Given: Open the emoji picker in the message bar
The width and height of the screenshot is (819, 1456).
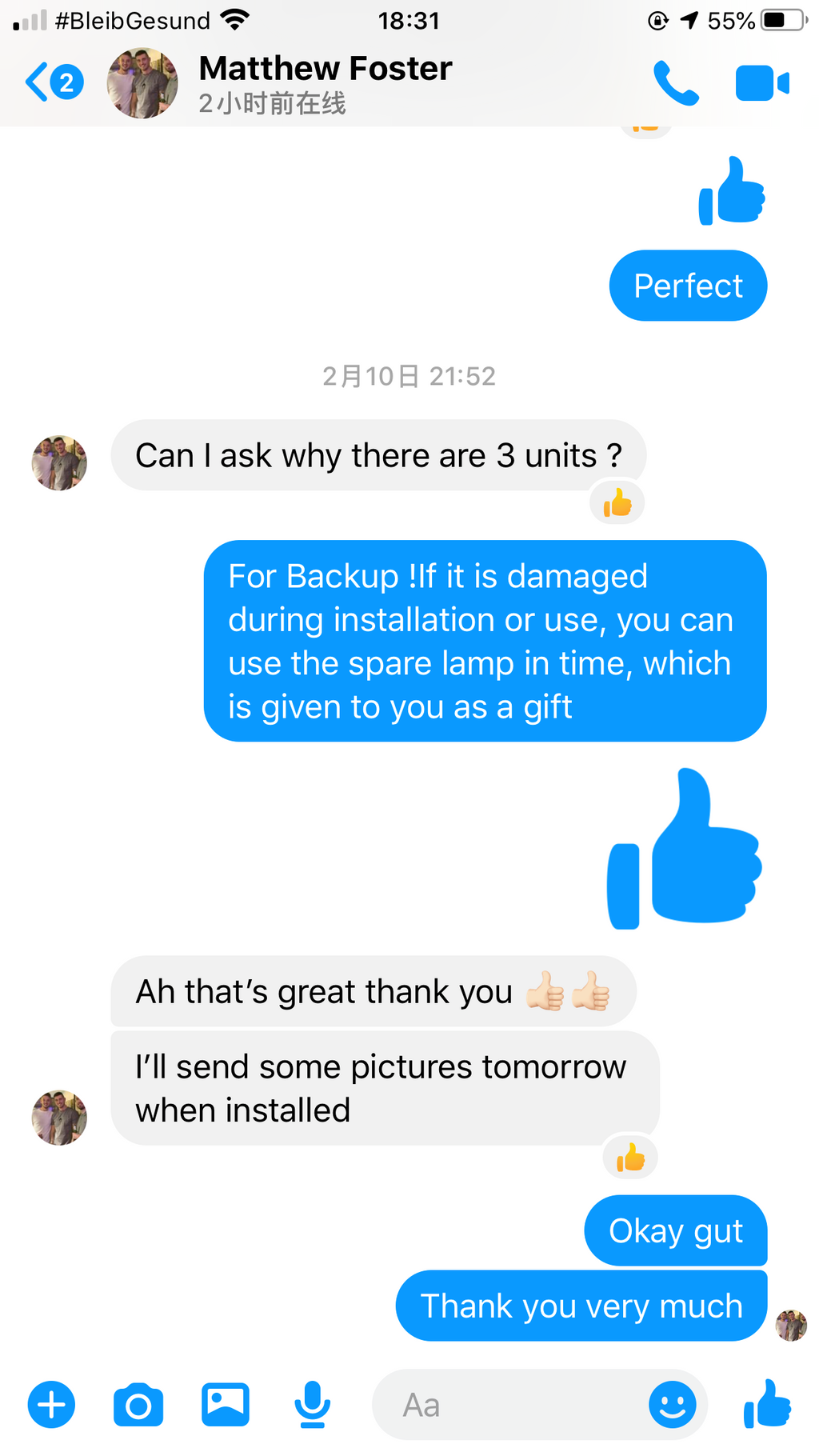Looking at the screenshot, I should (673, 1404).
